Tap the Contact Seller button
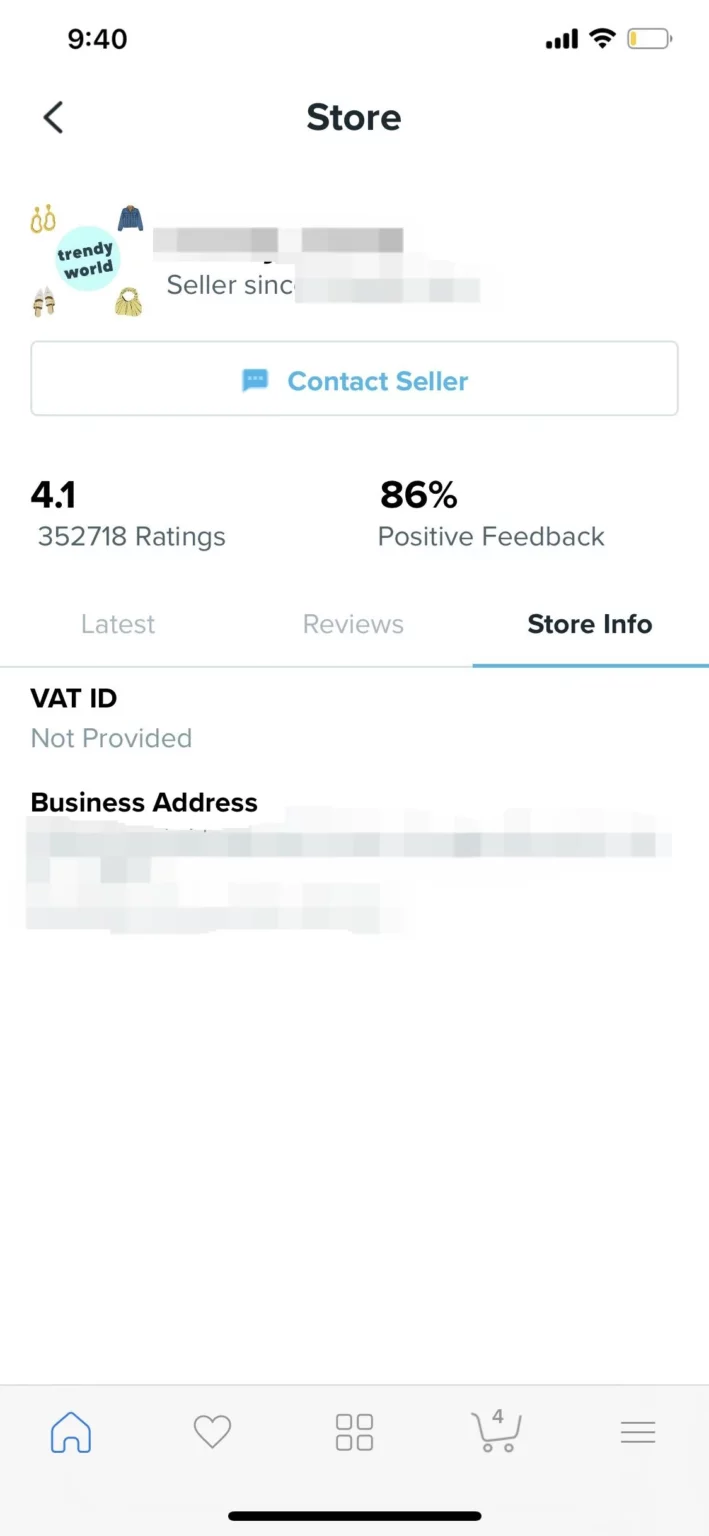Image resolution: width=709 pixels, height=1536 pixels. coord(354,380)
